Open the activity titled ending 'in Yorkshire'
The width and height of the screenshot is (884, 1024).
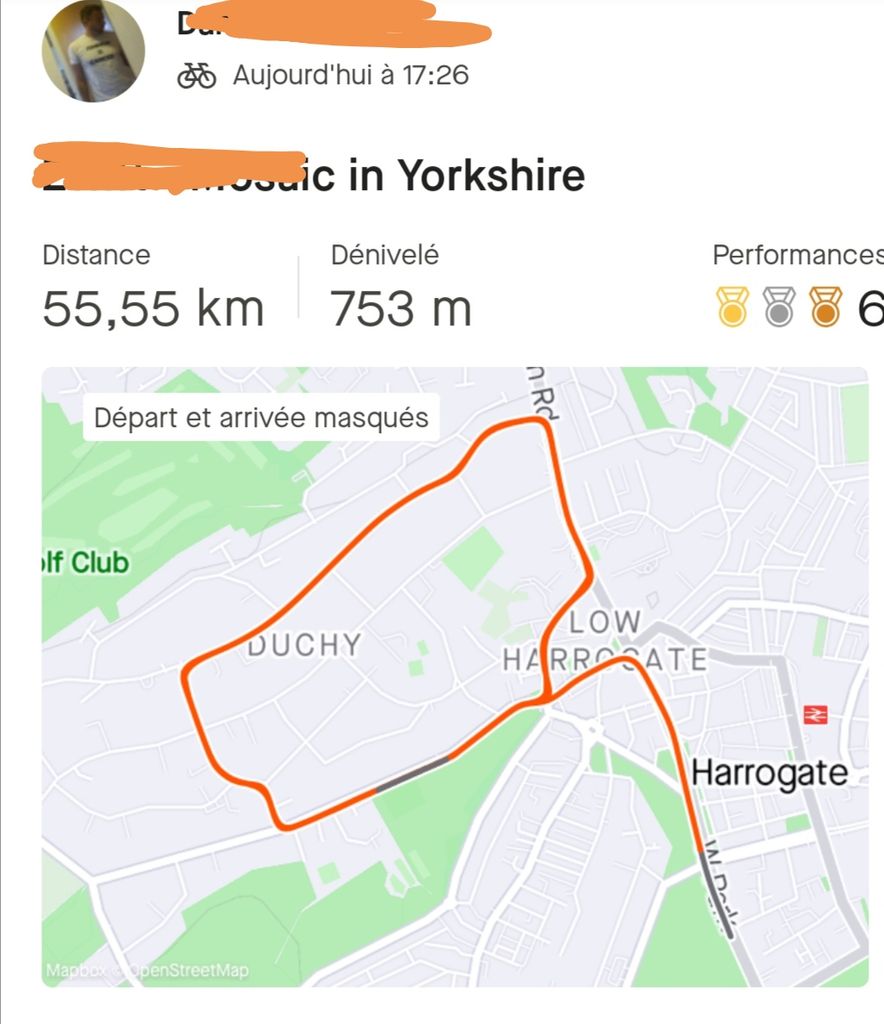pos(310,174)
